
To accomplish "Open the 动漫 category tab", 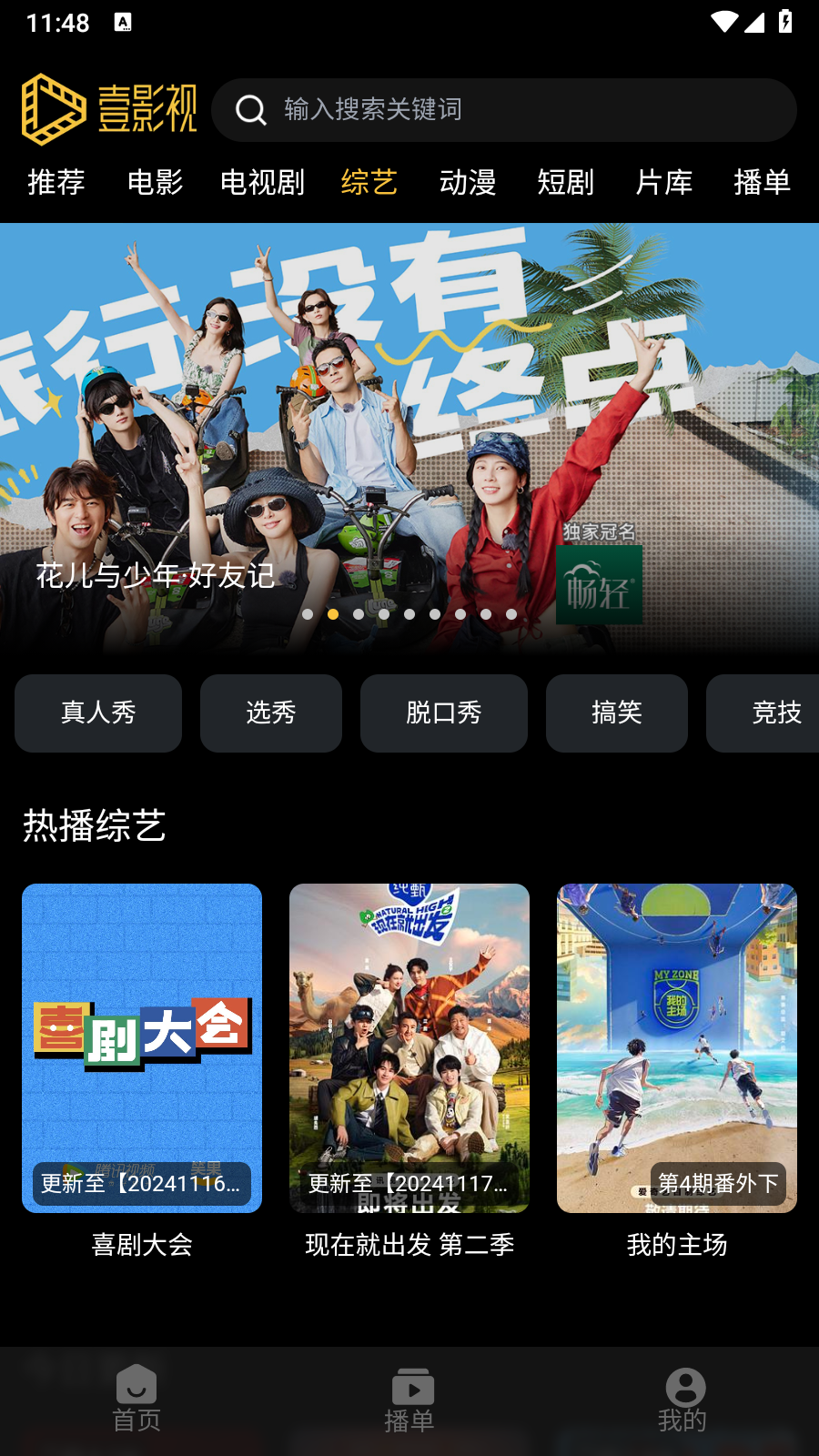I will tap(467, 183).
